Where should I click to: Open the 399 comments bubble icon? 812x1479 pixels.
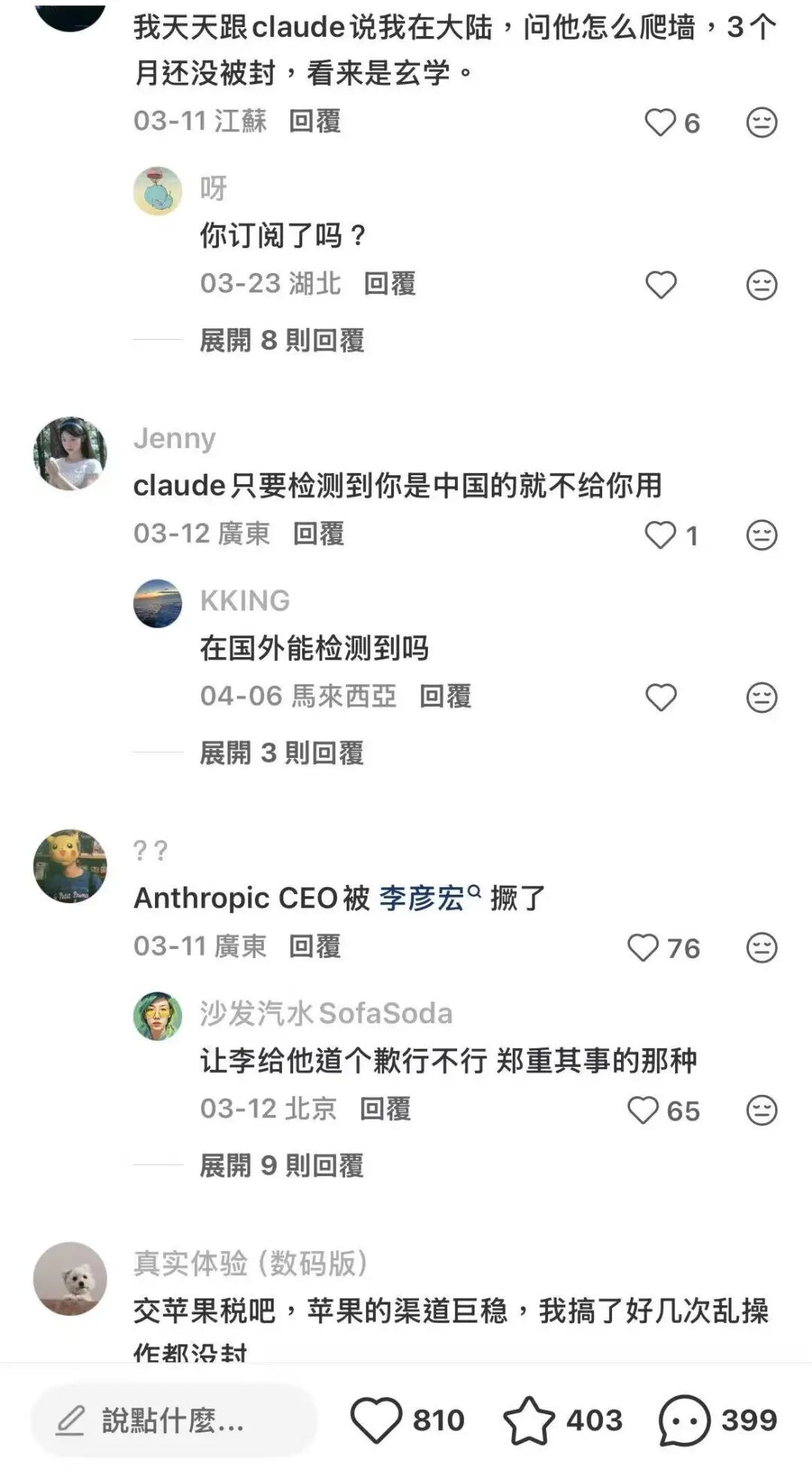[684, 1420]
